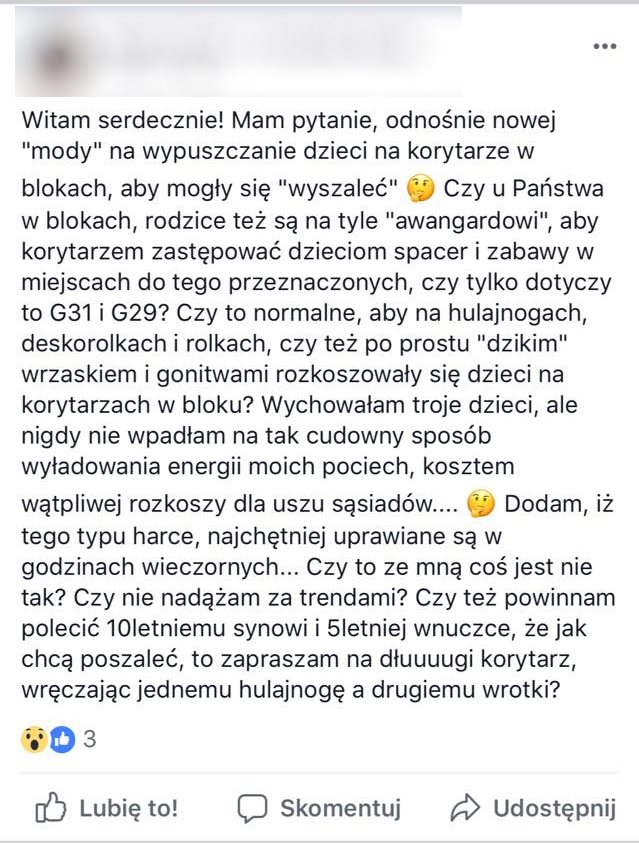Viewport: 639px width, 843px height.
Task: Open the post's three-dot options menu
Action: coord(605,47)
